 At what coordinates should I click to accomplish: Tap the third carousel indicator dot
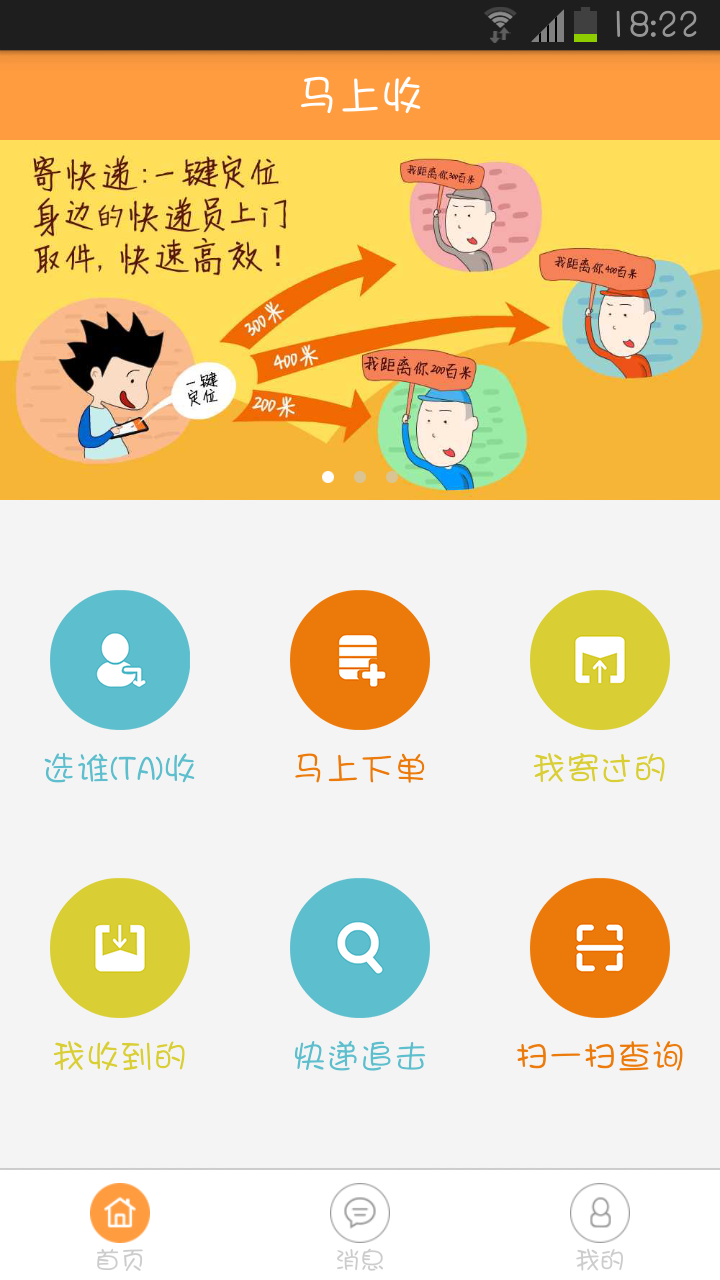(x=393, y=477)
